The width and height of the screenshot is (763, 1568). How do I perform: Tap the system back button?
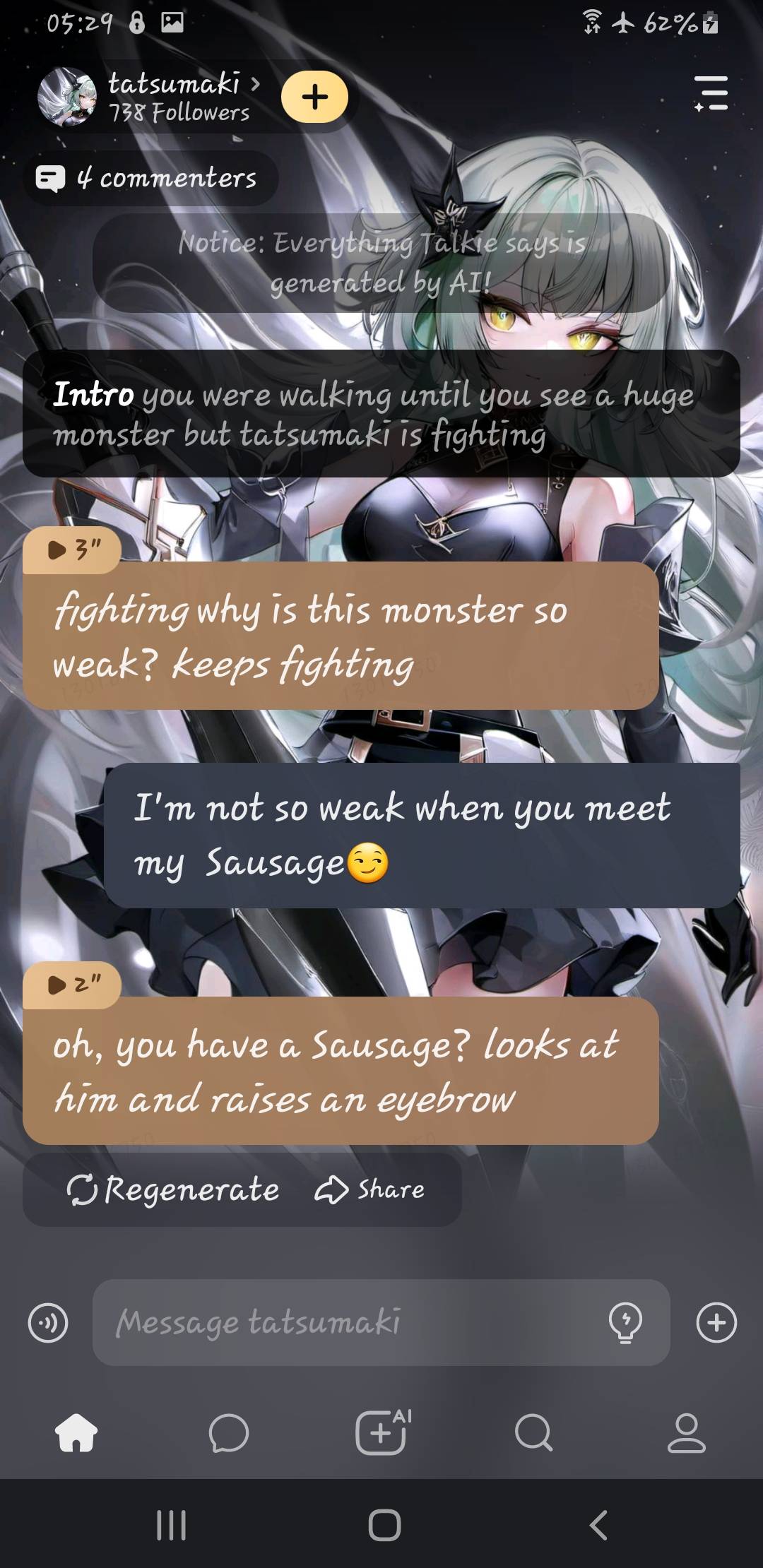(598, 1524)
